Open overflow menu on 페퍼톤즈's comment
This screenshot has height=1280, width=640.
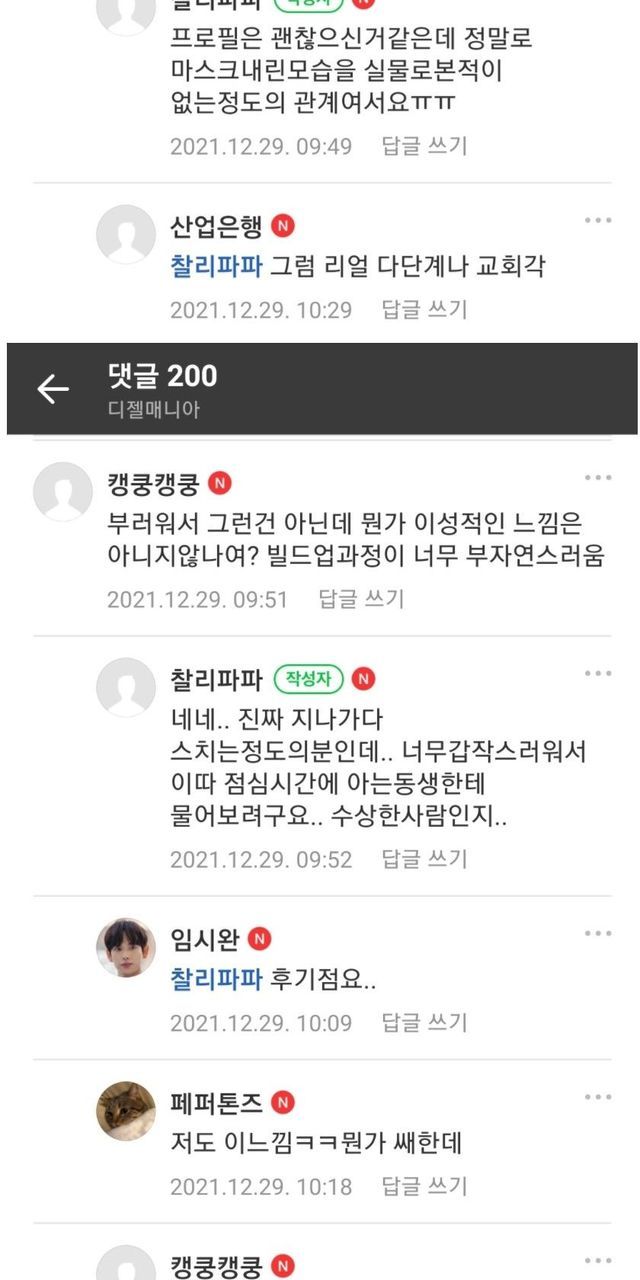click(x=597, y=1097)
